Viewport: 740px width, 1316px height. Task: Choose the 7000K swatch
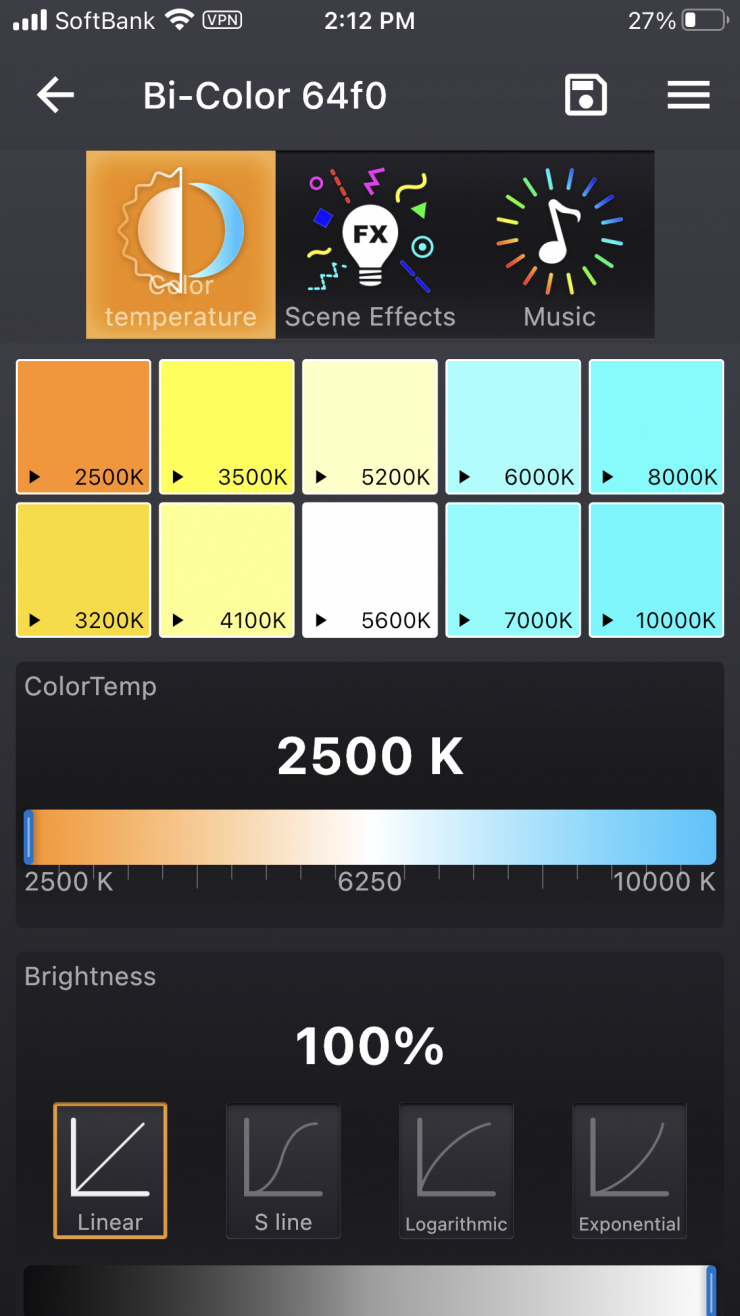(513, 570)
